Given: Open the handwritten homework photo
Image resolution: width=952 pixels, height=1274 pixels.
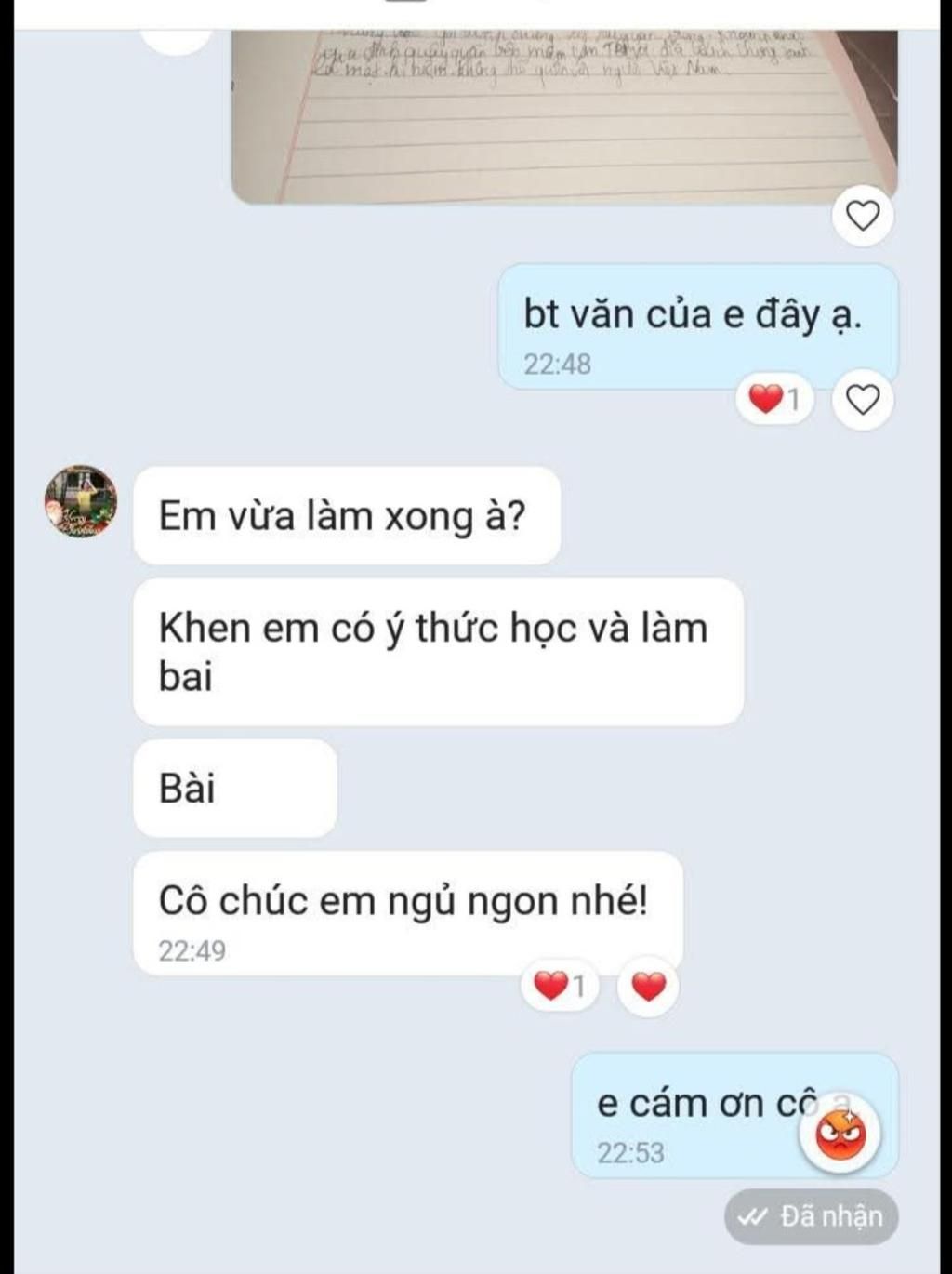Looking at the screenshot, I should [x=563, y=116].
